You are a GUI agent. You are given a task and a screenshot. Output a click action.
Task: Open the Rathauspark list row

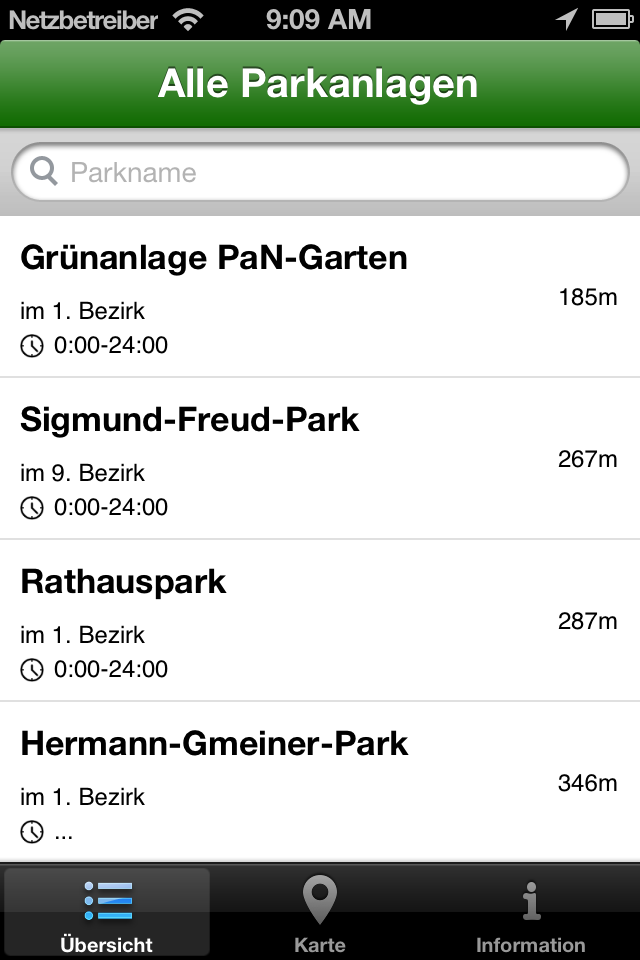click(320, 621)
